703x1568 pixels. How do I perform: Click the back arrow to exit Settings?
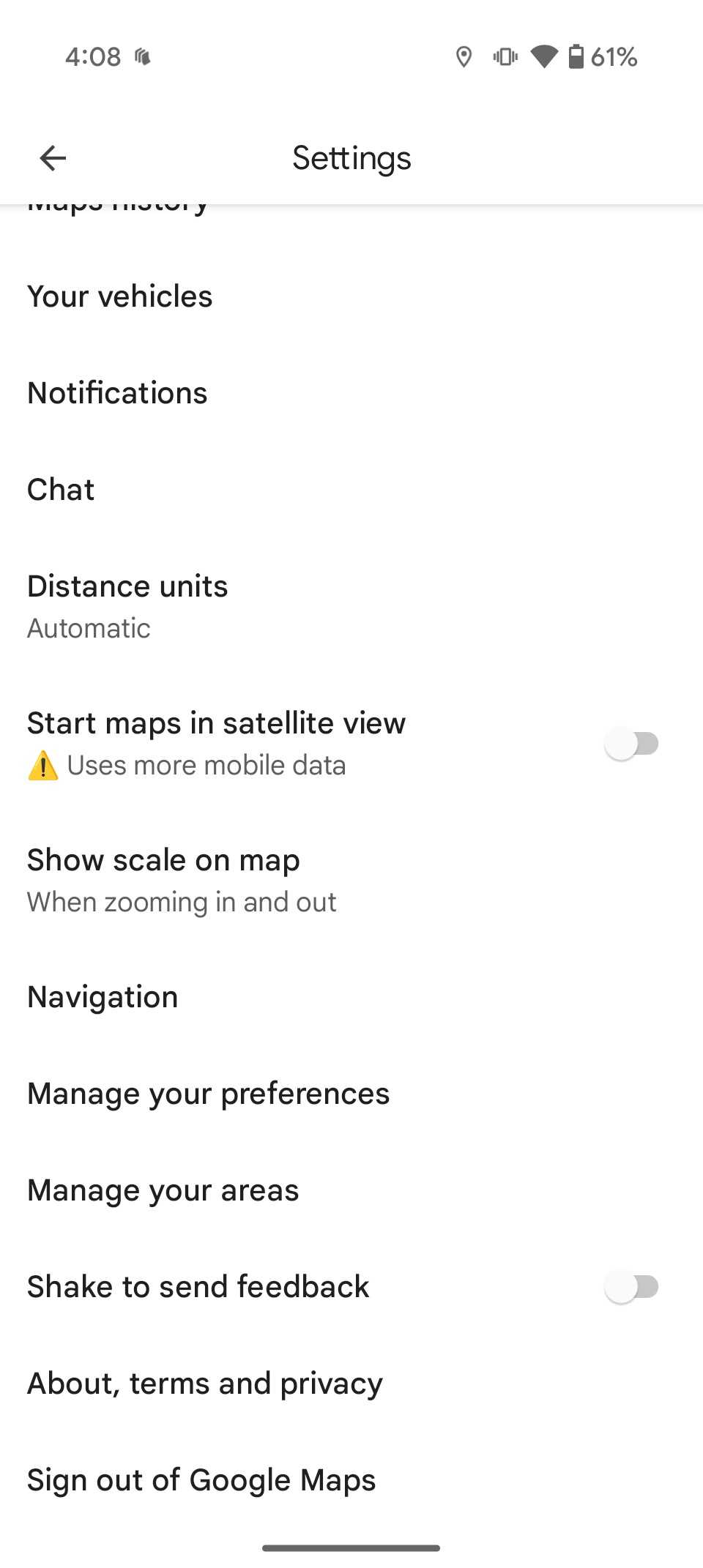click(x=52, y=157)
